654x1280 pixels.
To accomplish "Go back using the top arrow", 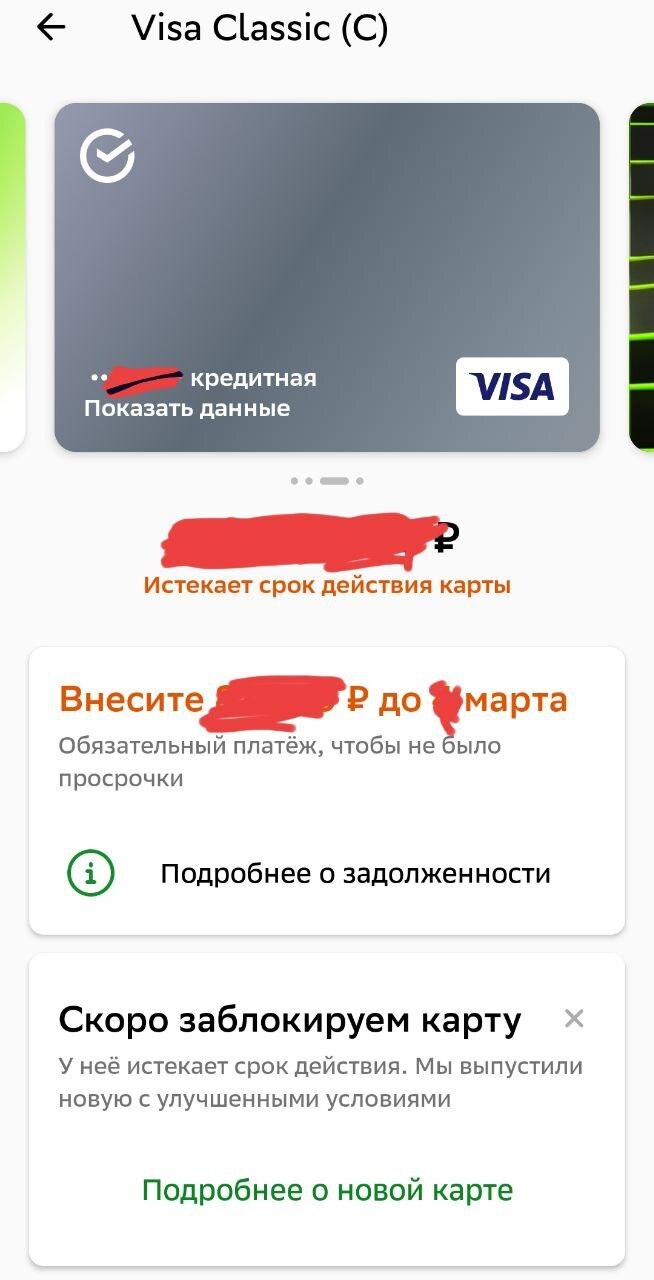I will (x=50, y=28).
